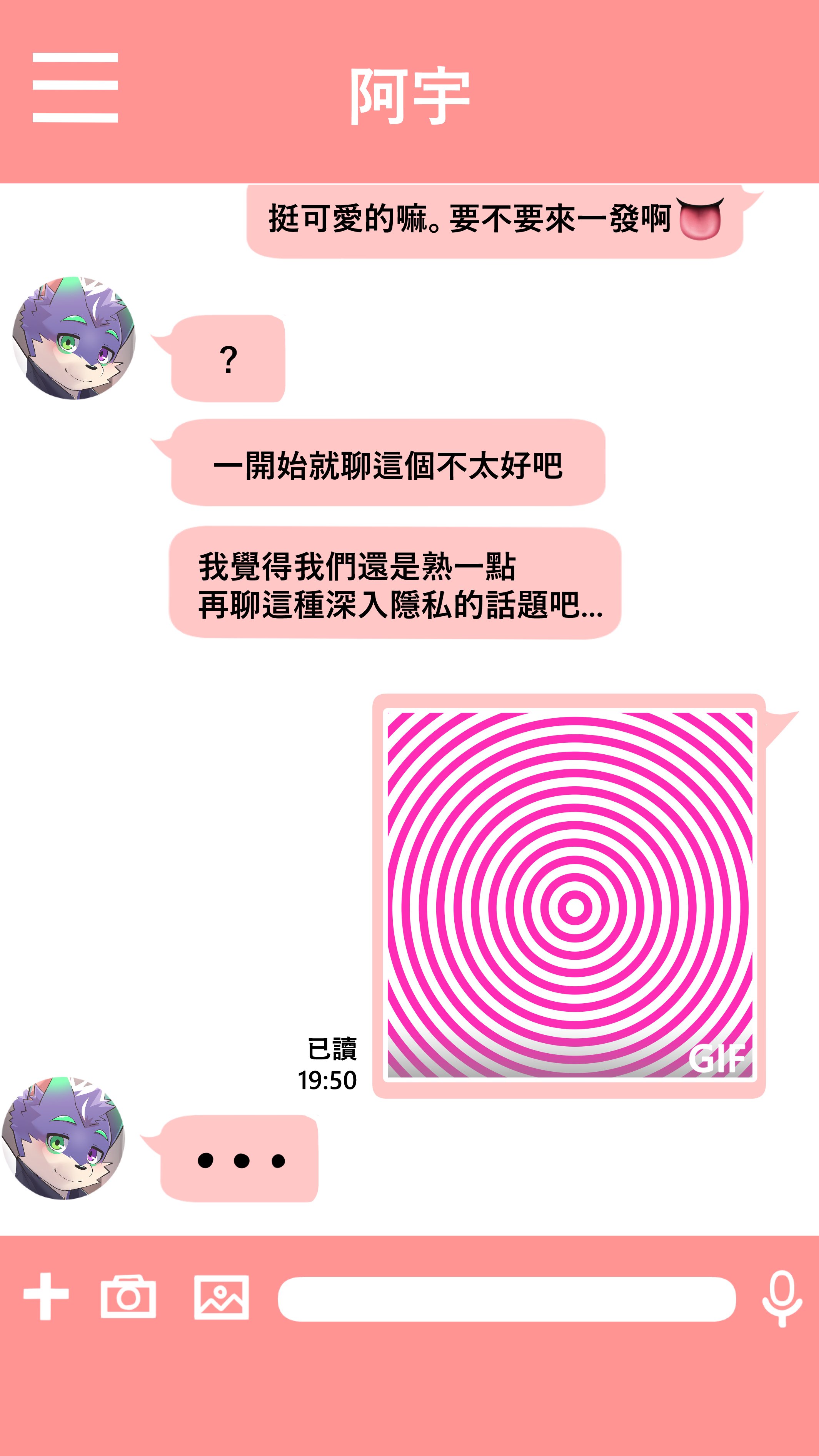Open the pink spiral GIF message

[569, 895]
